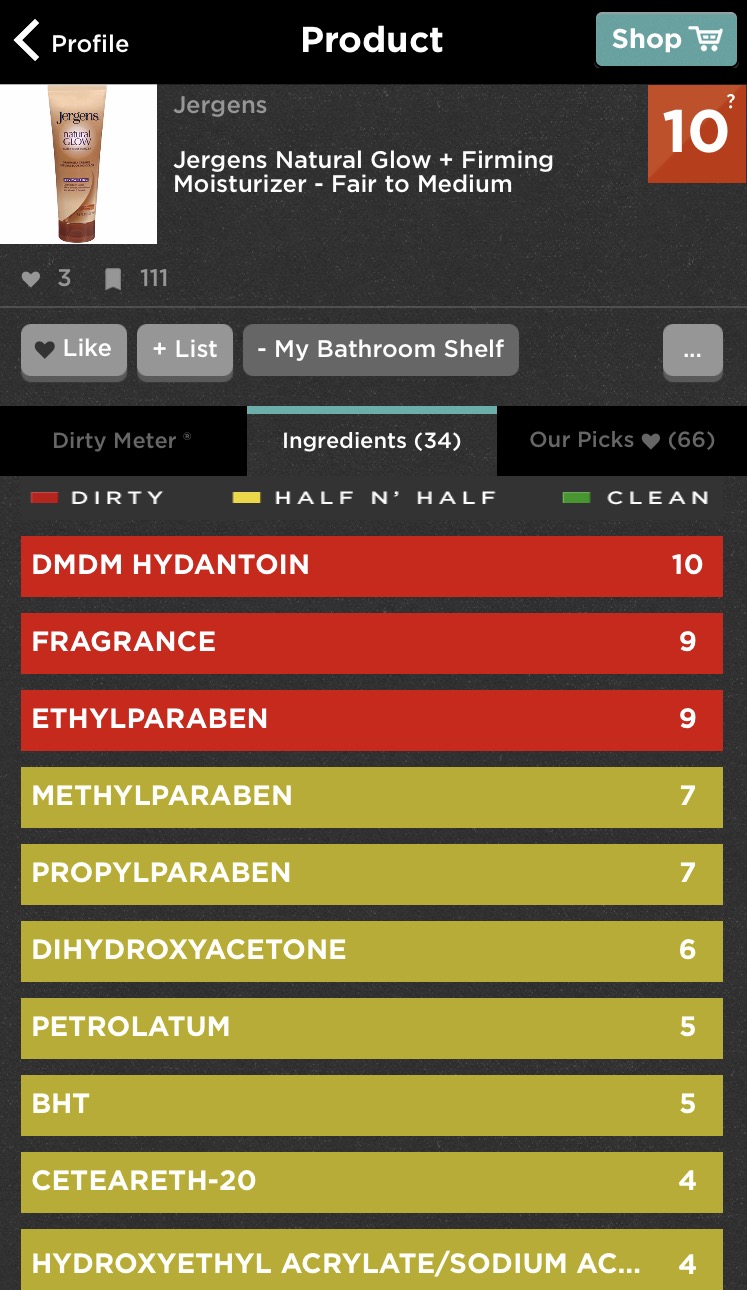
Task: Open the more options ellipsis button
Action: tap(693, 352)
